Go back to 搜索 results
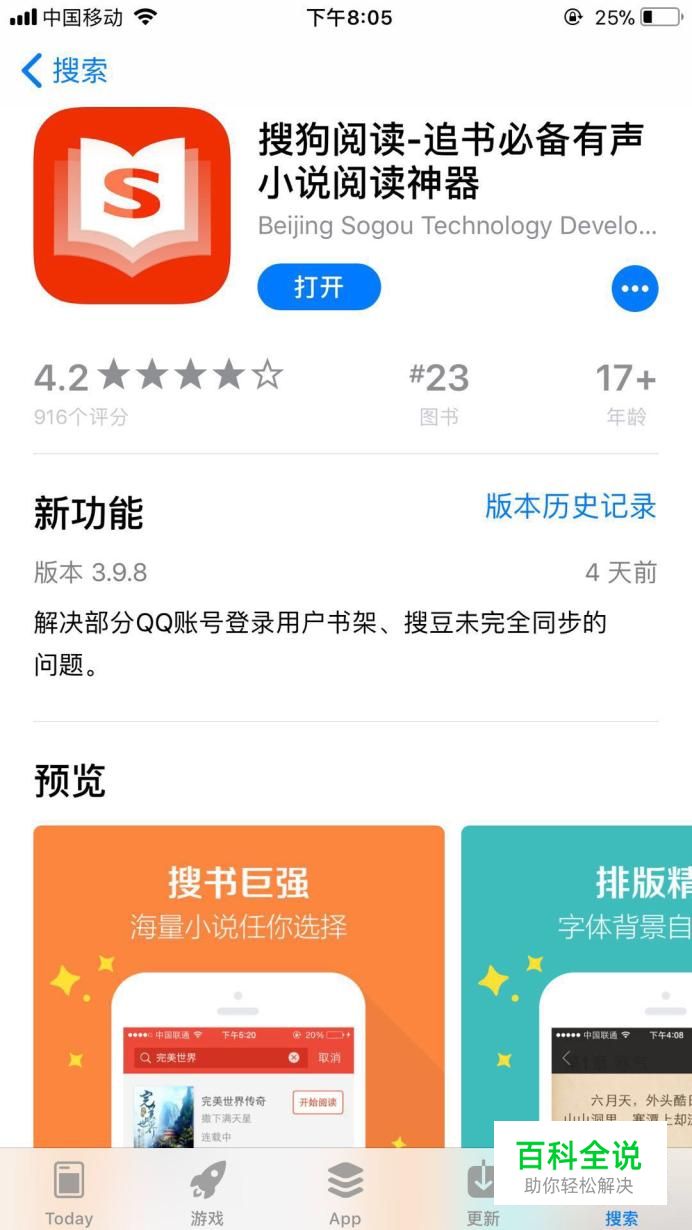692x1230 pixels. point(64,71)
